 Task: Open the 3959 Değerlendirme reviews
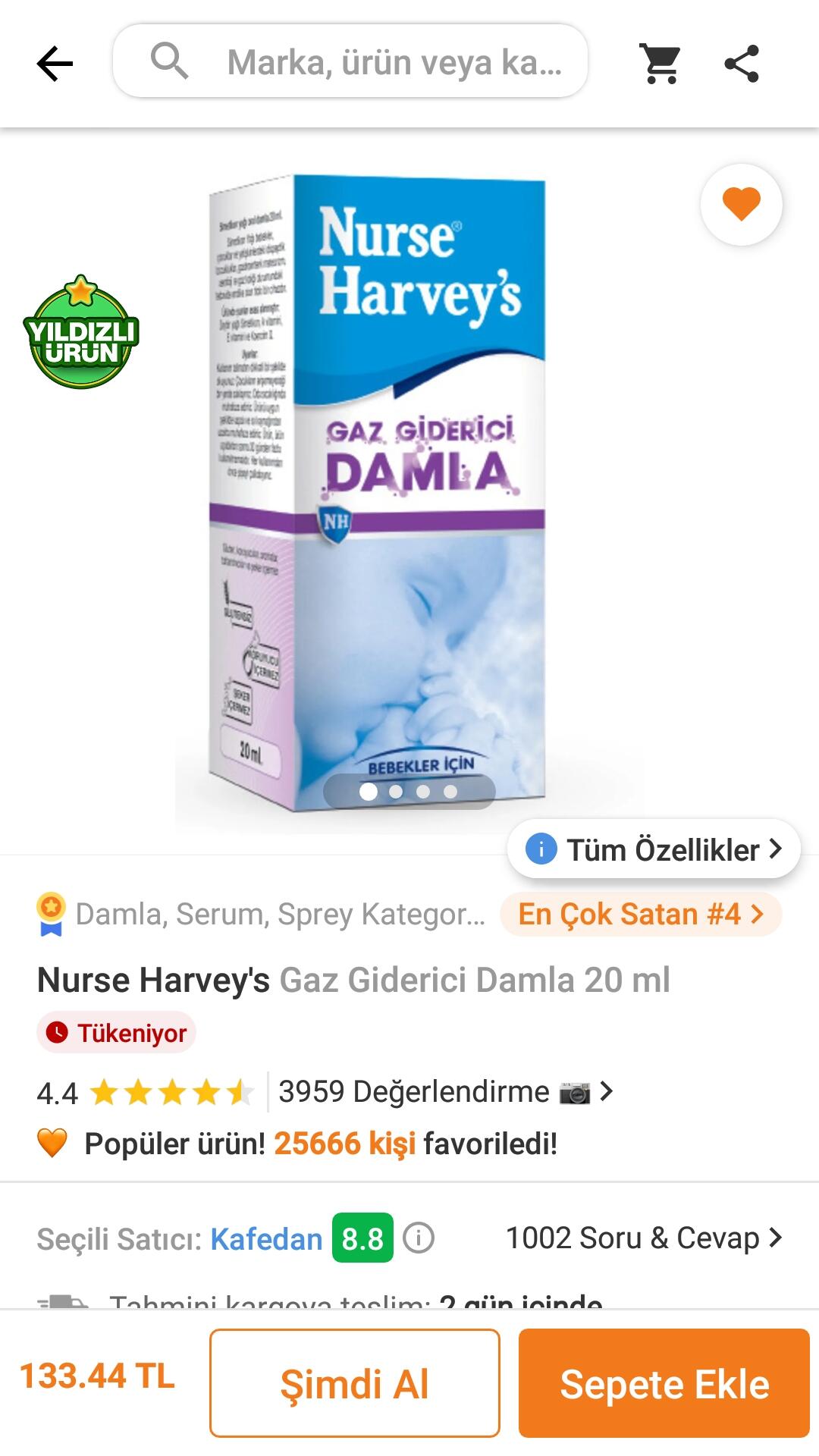[444, 1092]
